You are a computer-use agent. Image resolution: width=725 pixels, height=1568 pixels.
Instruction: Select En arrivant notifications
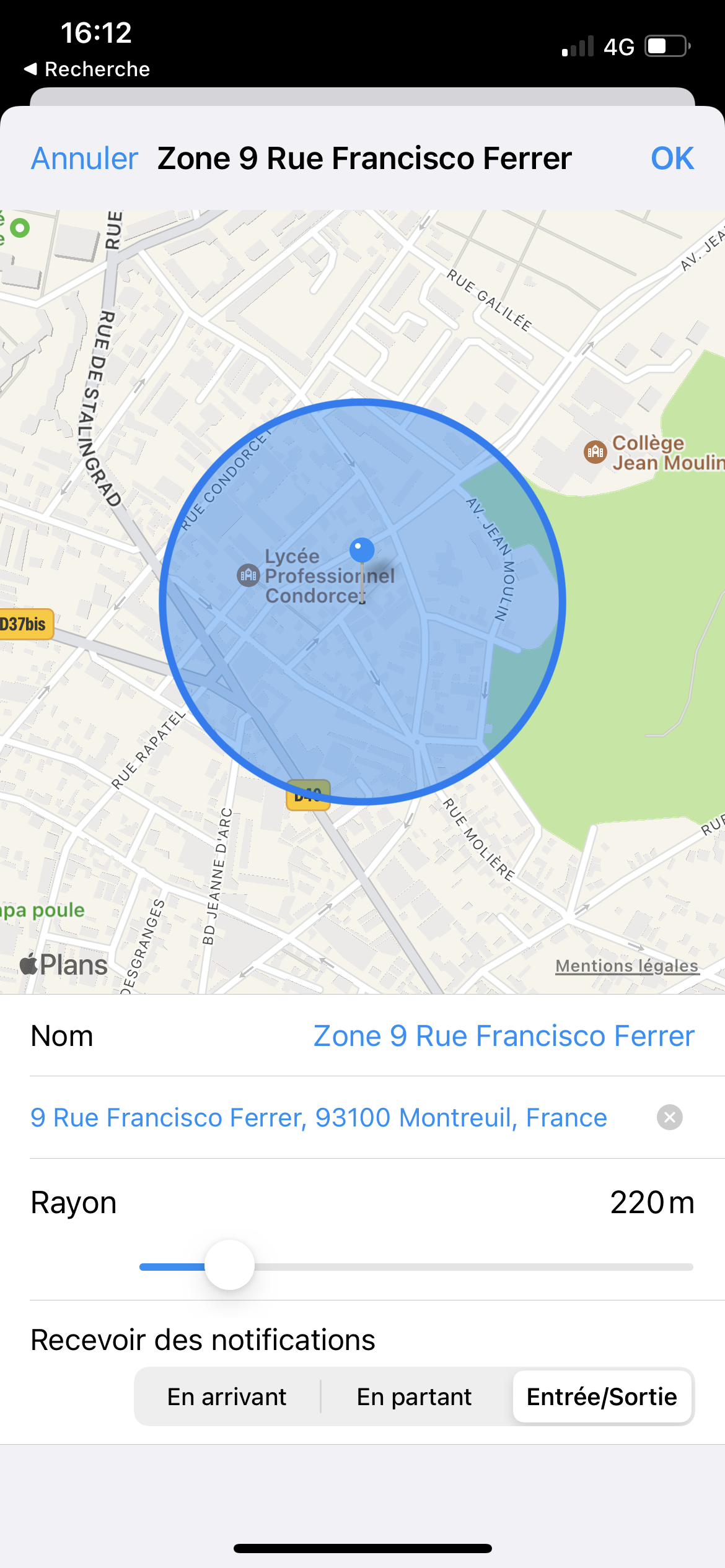(x=227, y=1397)
